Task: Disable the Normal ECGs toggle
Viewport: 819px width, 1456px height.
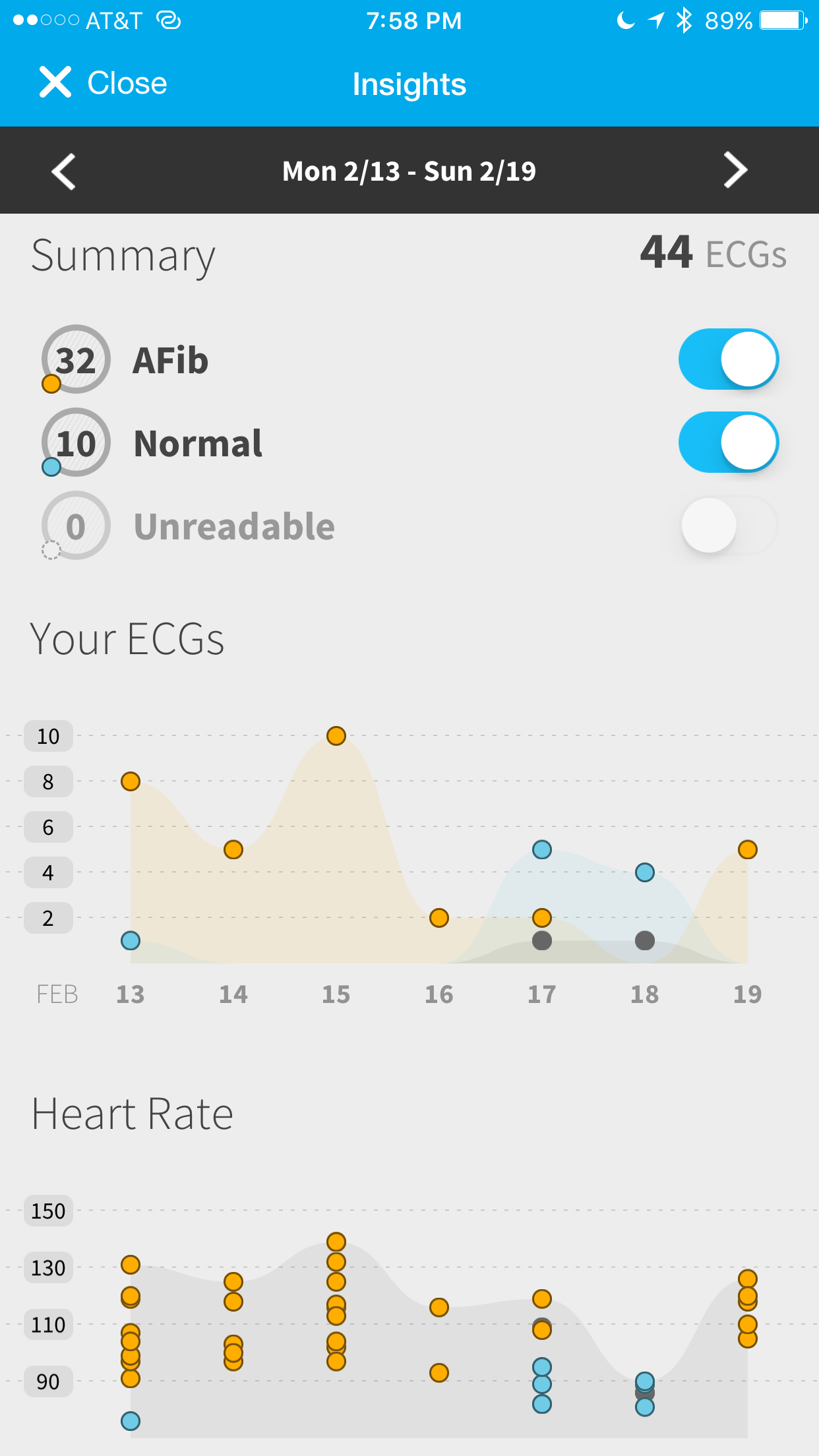Action: coord(729,442)
